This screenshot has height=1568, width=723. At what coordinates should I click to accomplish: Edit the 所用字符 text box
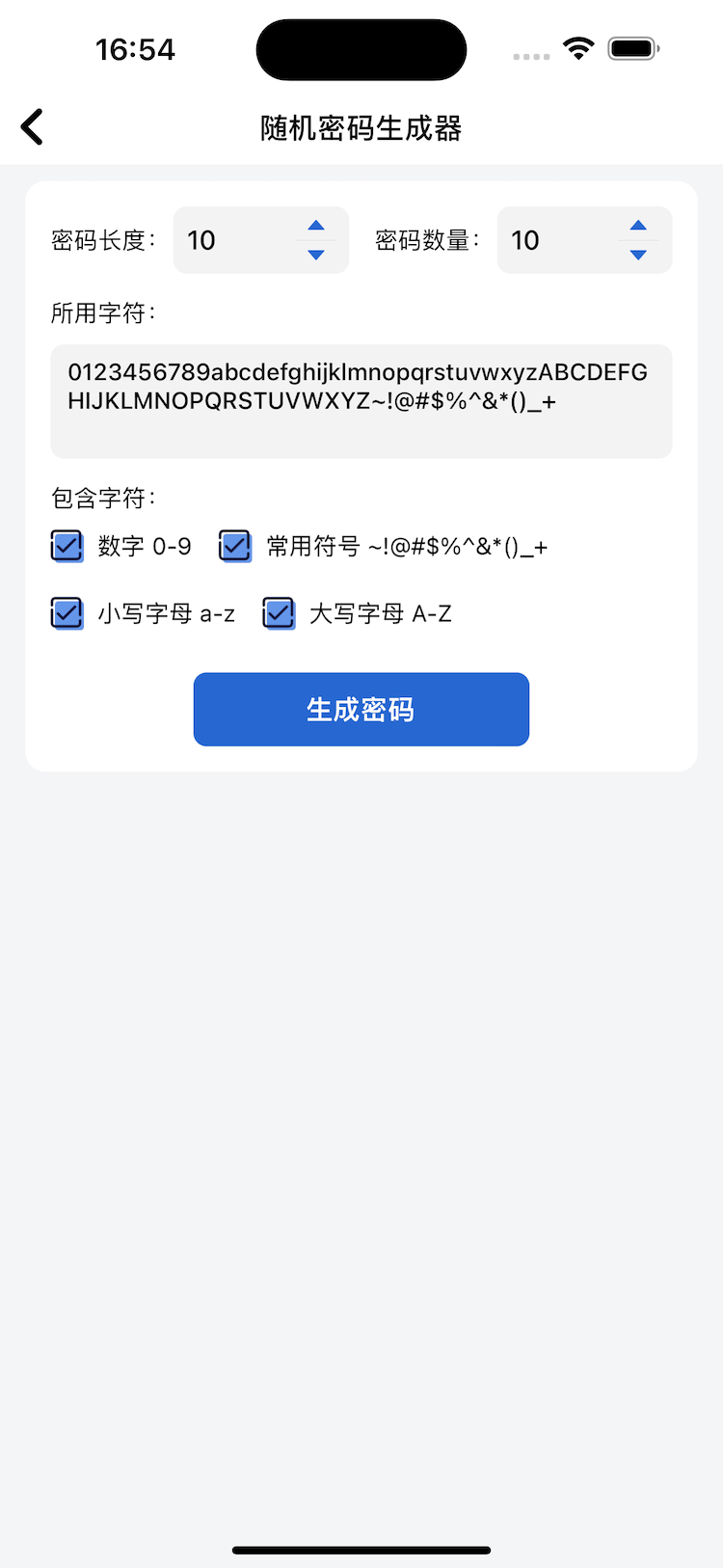coord(361,400)
